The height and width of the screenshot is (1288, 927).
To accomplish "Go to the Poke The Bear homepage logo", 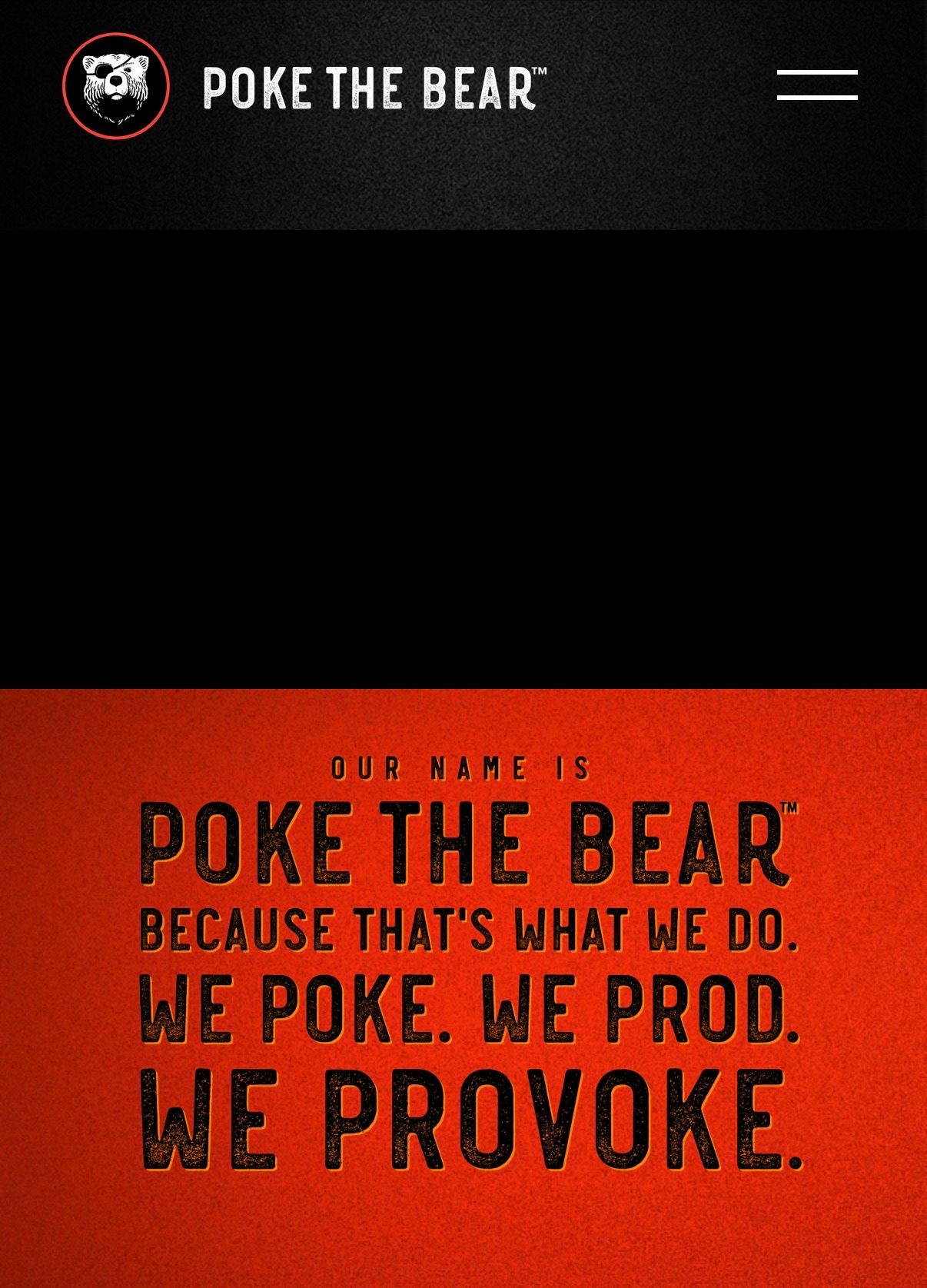I will click(115, 85).
